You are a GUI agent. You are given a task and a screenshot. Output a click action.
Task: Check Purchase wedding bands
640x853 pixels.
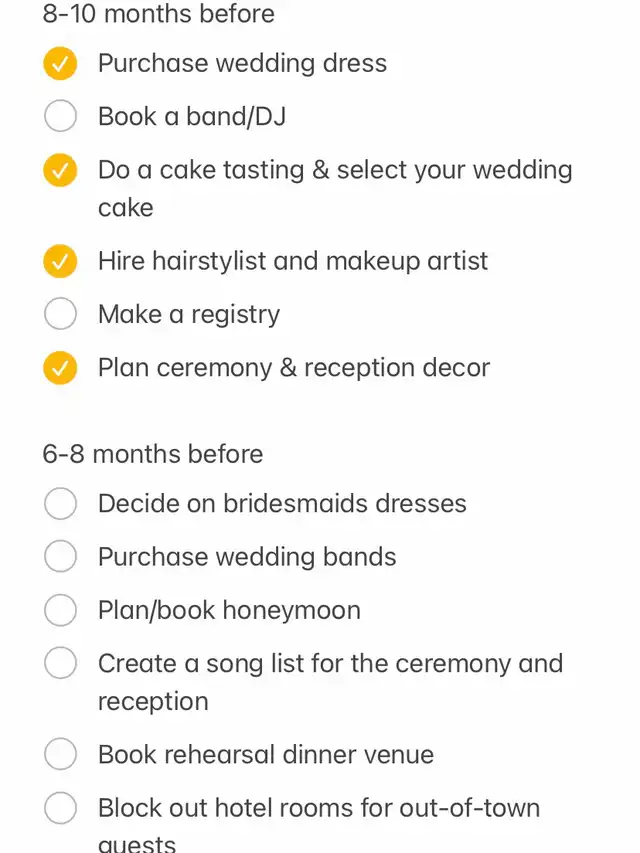61,557
